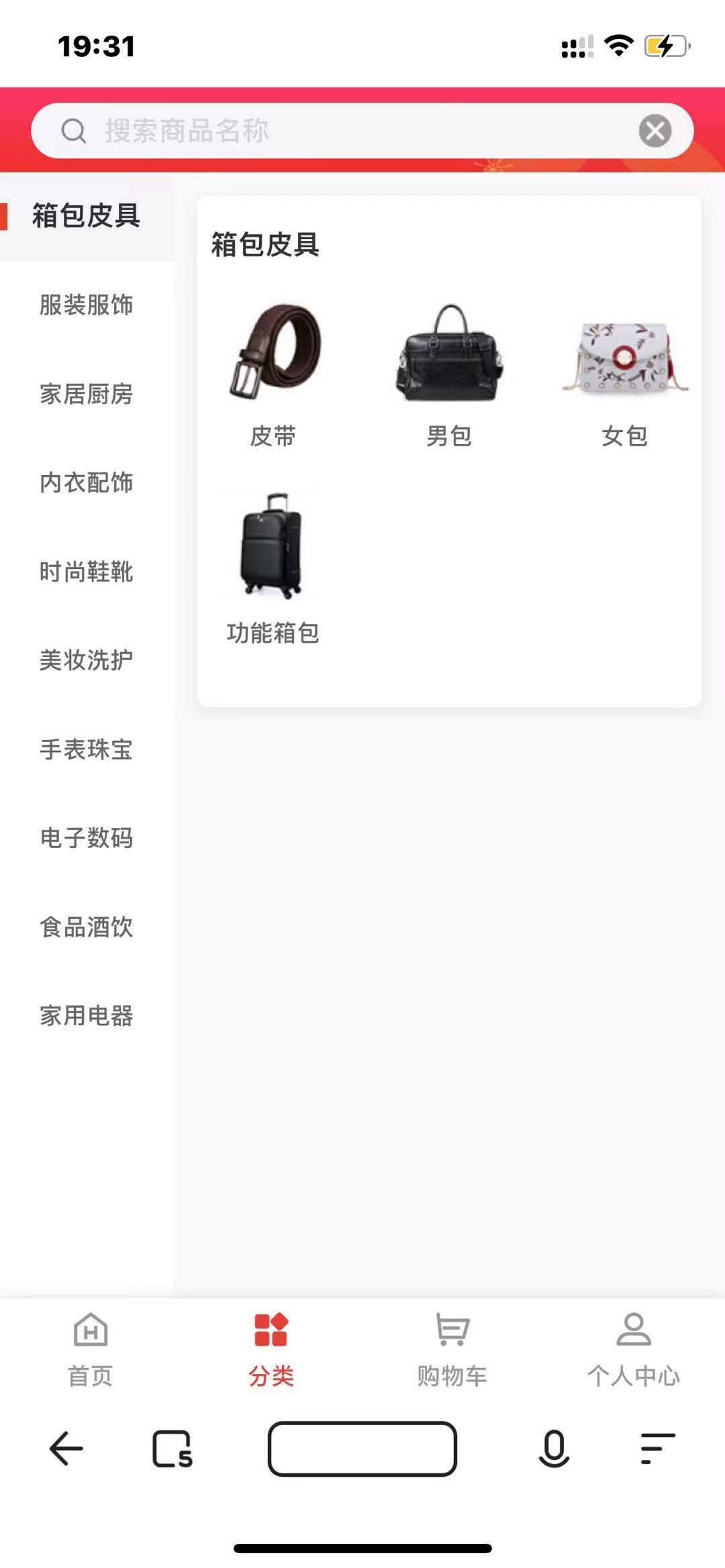Image resolution: width=725 pixels, height=1568 pixels.
Task: Open the 食品酒饮 category
Action: [x=87, y=927]
